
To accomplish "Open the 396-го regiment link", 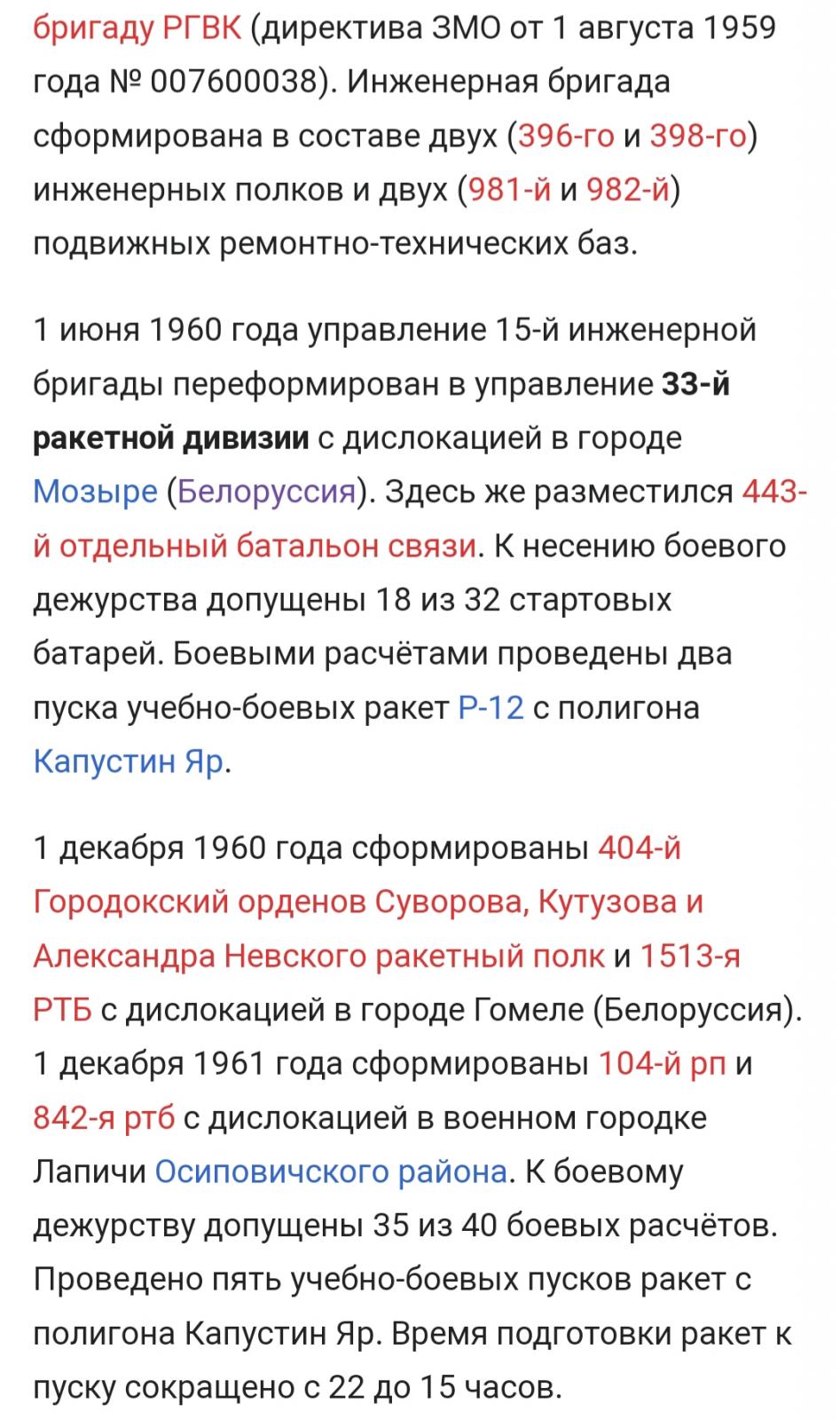I will point(566,136).
